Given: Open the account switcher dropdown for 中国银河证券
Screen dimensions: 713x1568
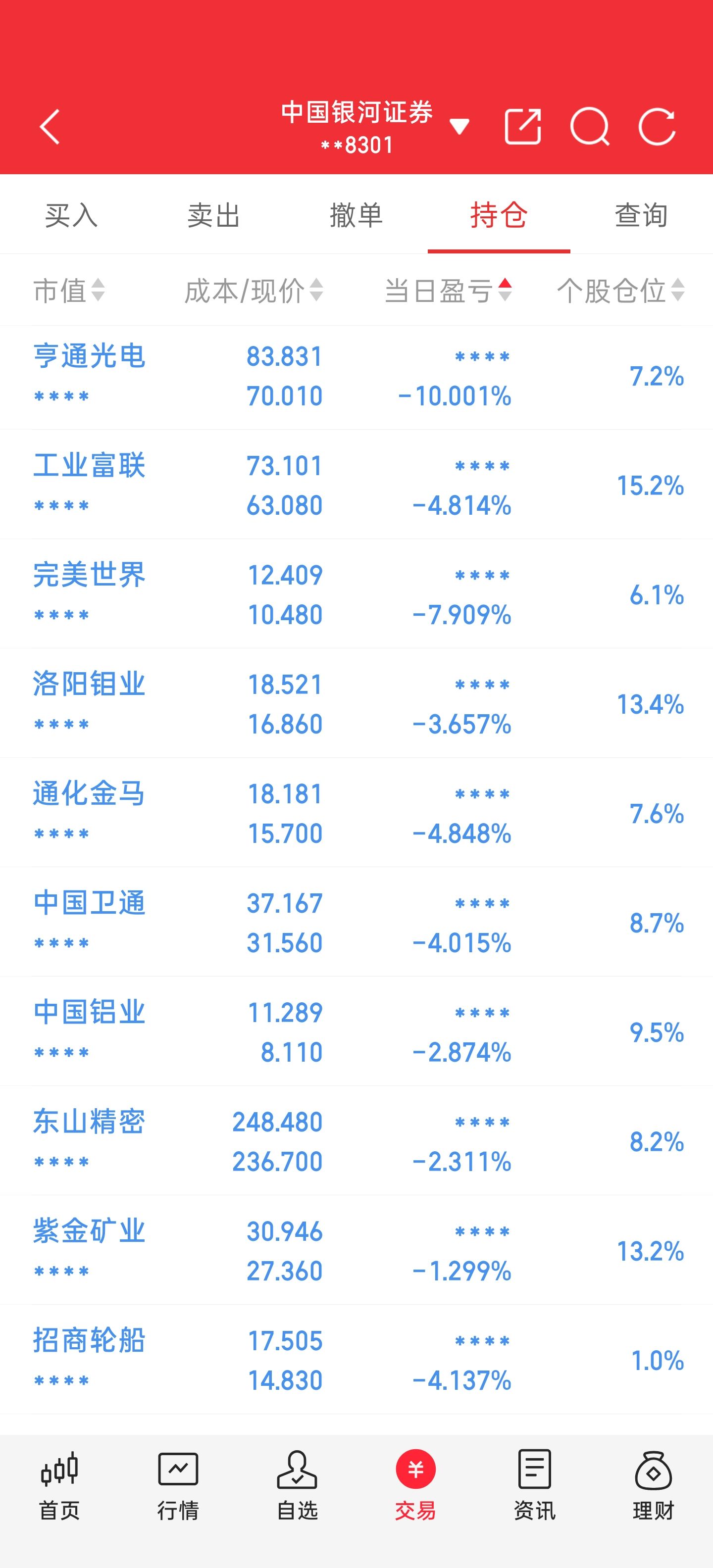Looking at the screenshot, I should 459,127.
